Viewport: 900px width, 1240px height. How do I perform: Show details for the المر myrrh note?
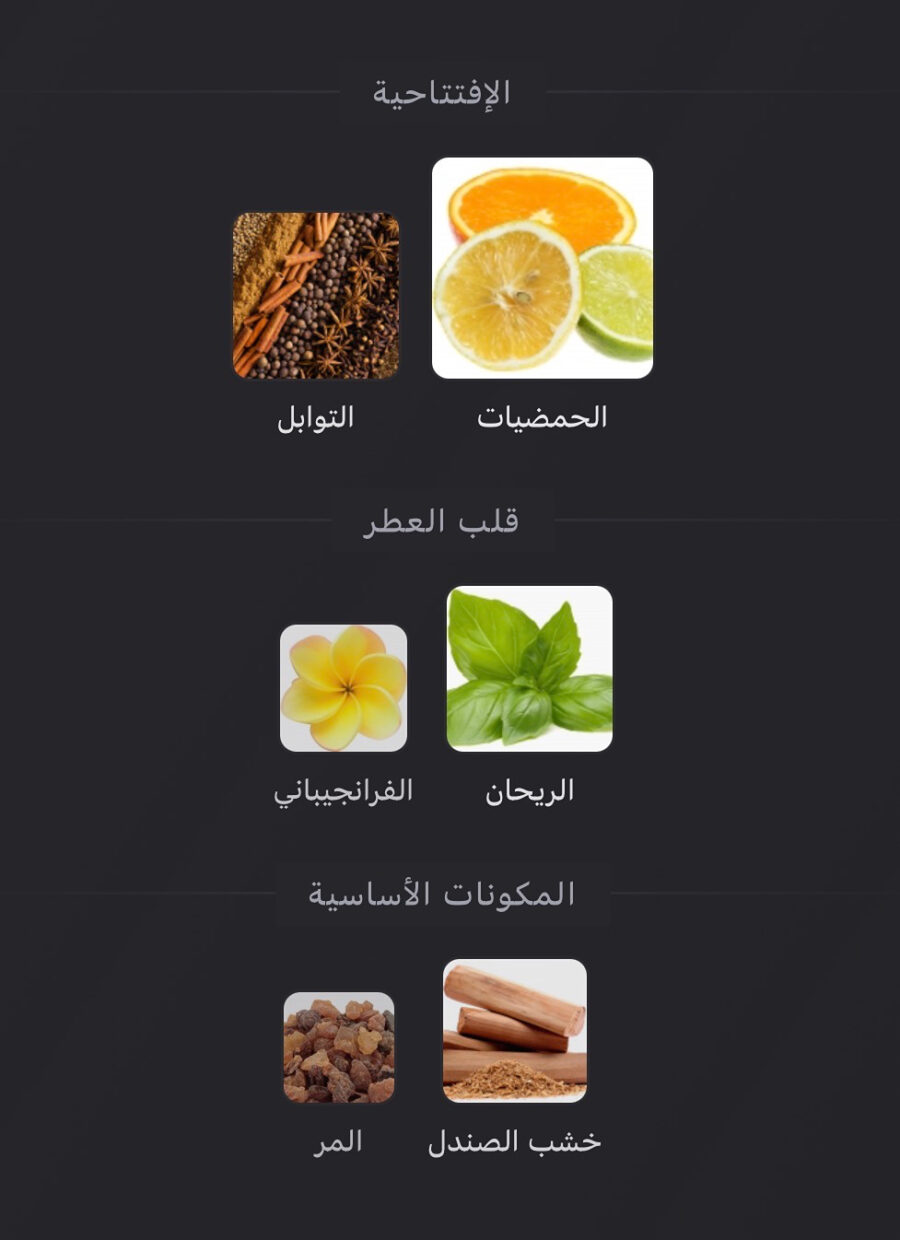point(339,1047)
